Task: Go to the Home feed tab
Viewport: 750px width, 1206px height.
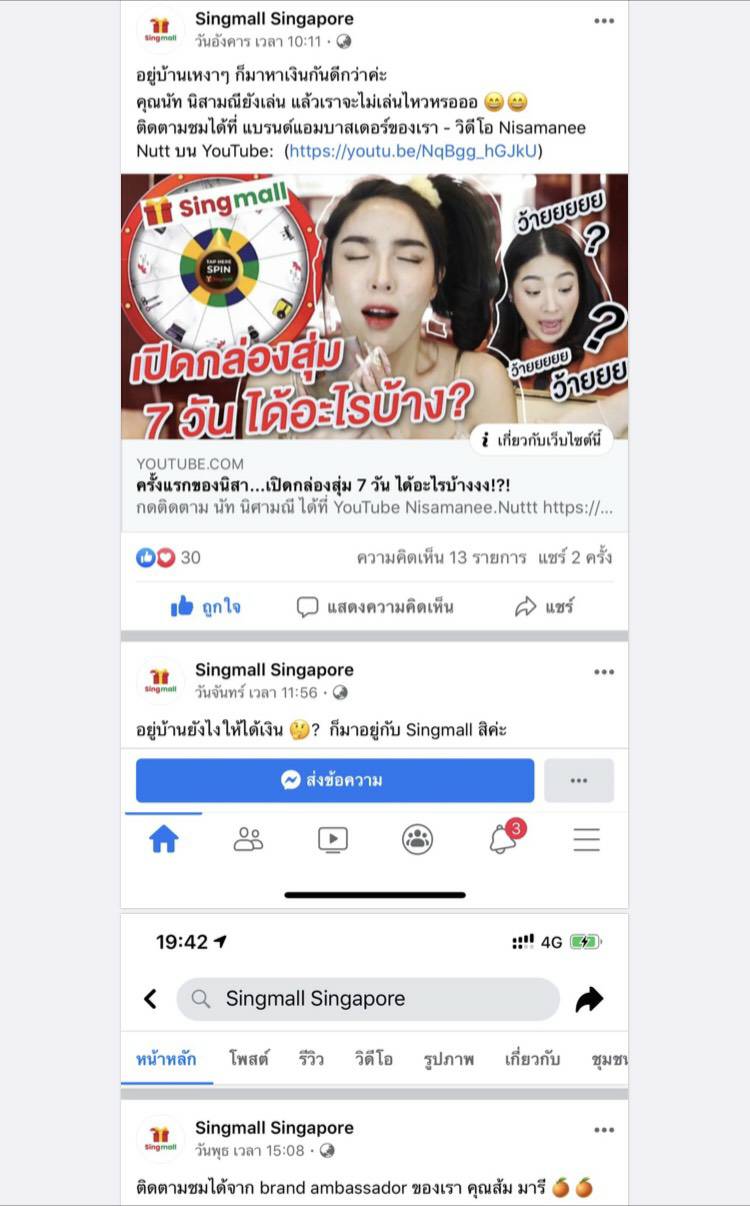Action: [x=164, y=839]
